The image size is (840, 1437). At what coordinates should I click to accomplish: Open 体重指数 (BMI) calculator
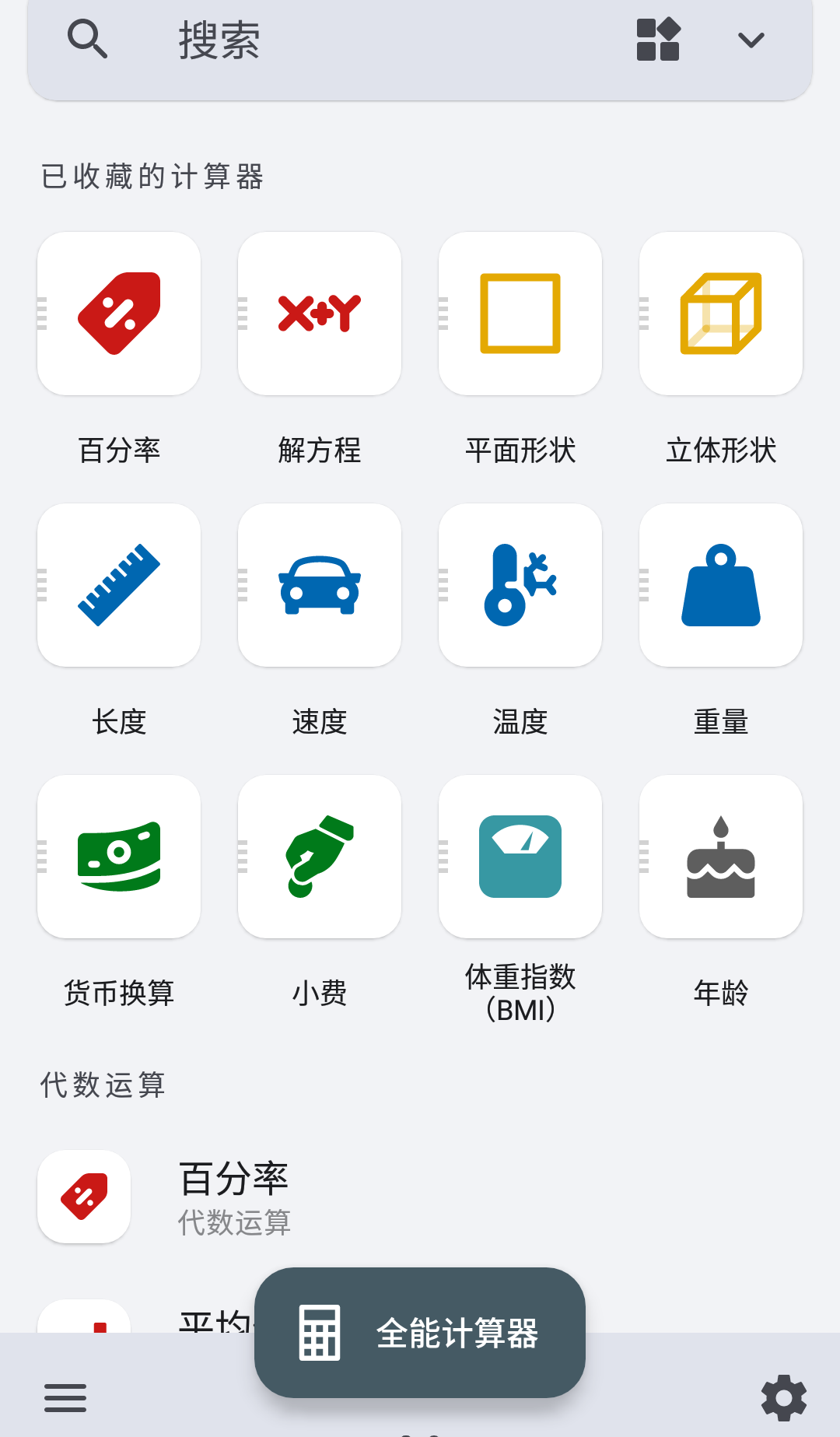pos(520,857)
